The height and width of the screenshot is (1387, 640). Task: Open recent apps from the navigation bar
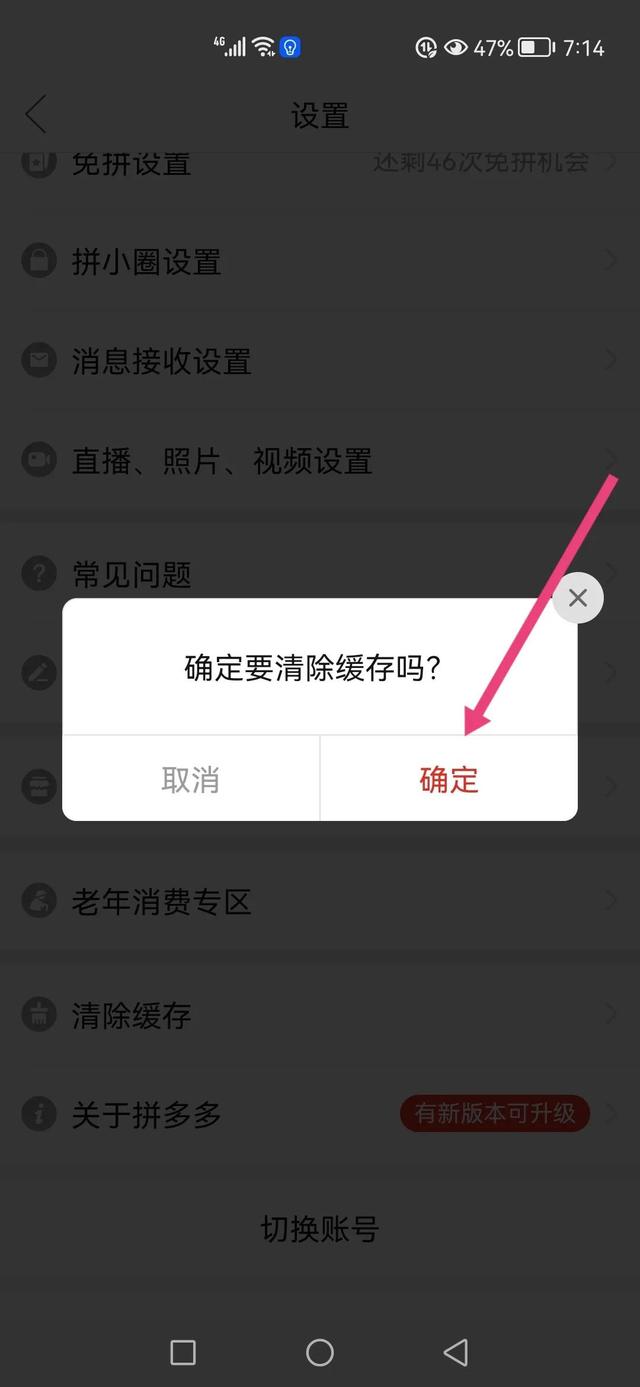(183, 1353)
